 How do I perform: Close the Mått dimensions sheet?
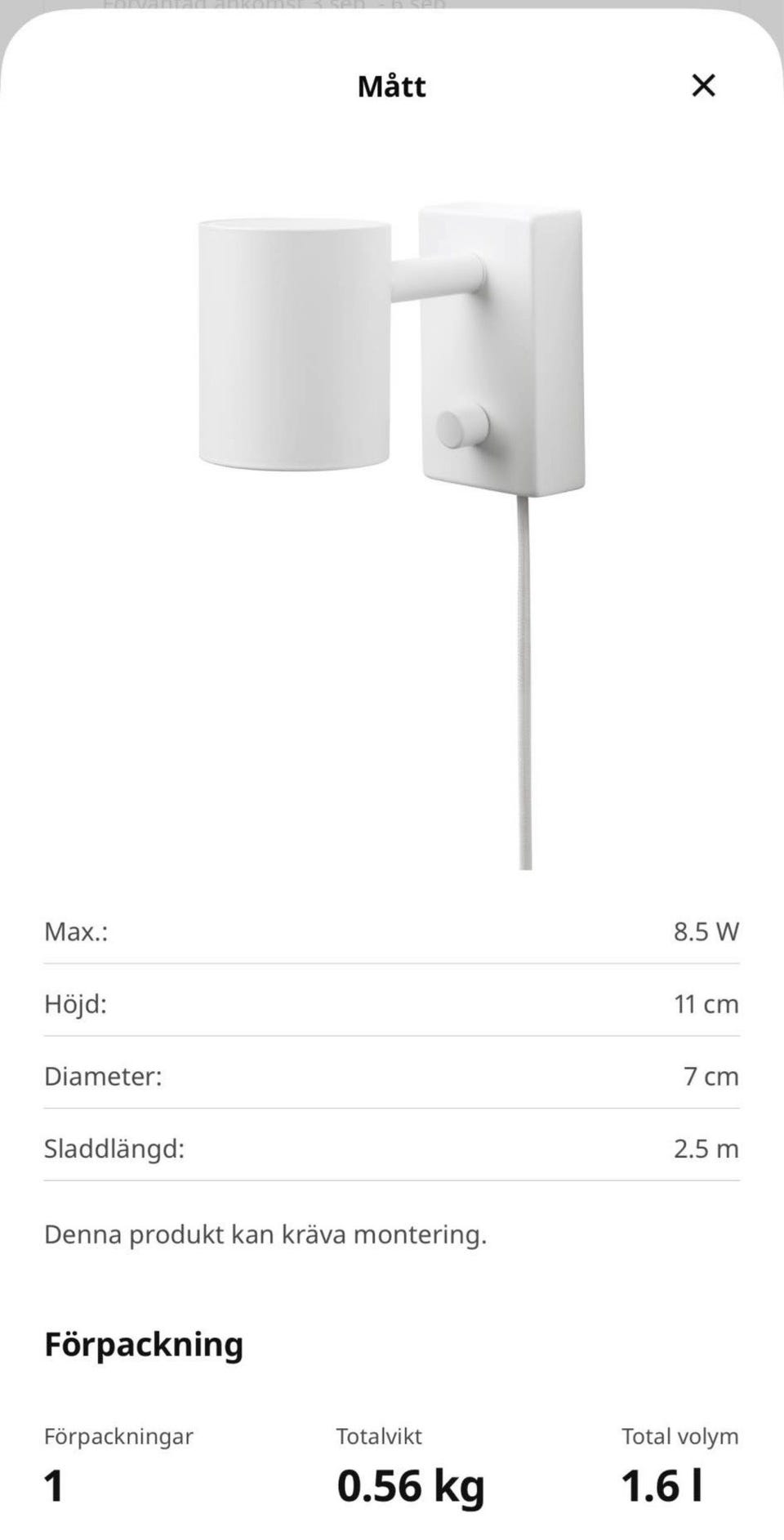point(703,85)
